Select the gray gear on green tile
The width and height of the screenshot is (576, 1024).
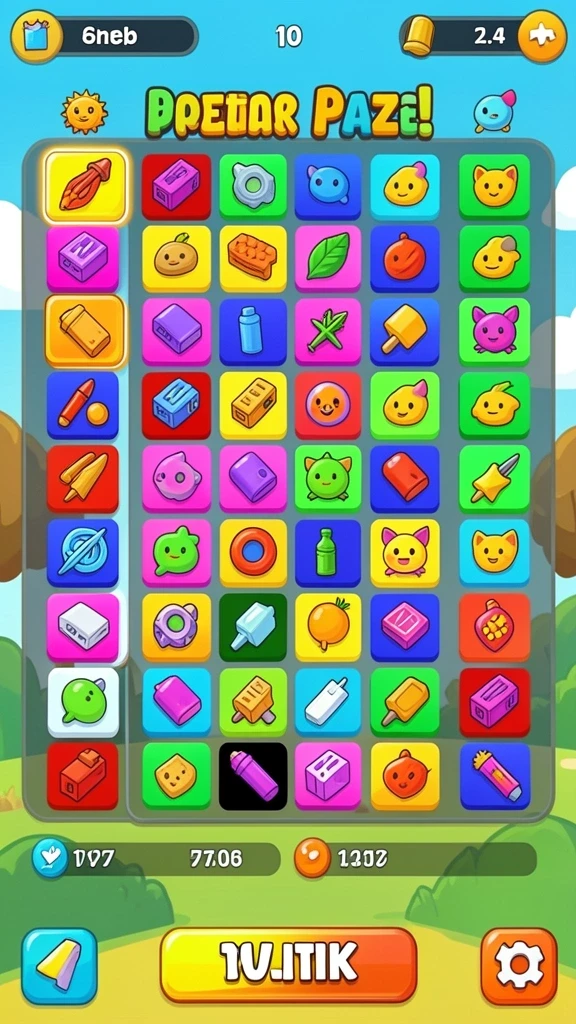tap(253, 186)
